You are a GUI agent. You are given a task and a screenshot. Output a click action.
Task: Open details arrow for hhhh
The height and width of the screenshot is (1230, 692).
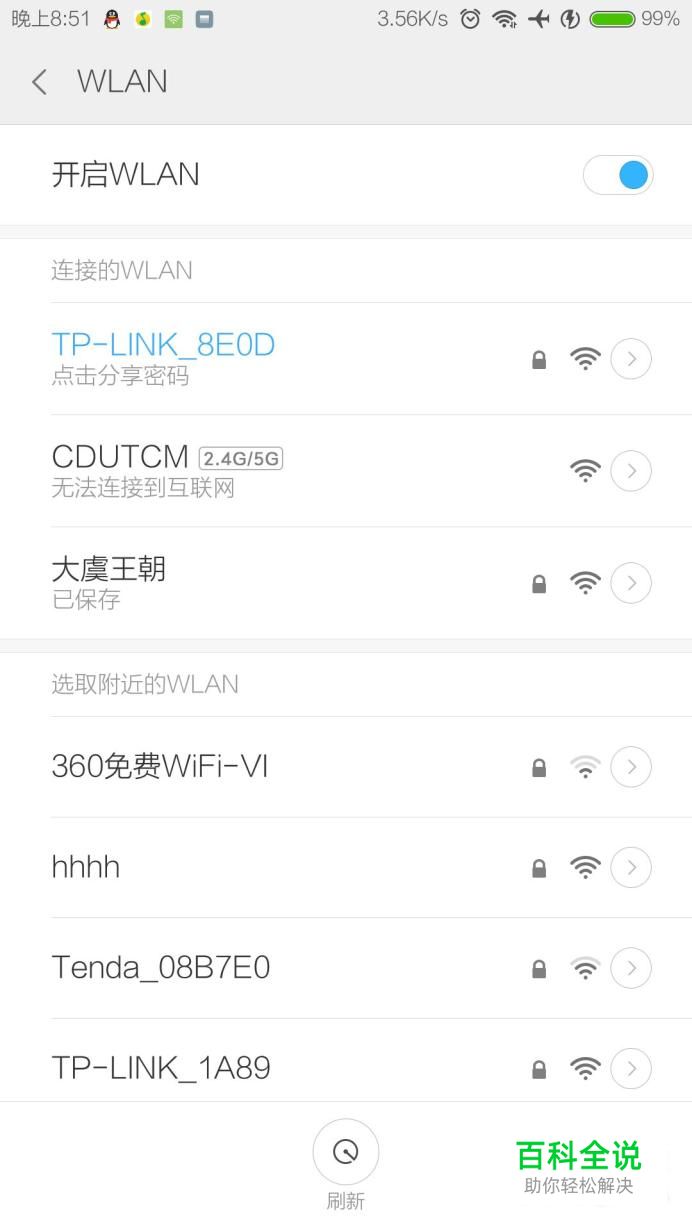click(x=631, y=868)
